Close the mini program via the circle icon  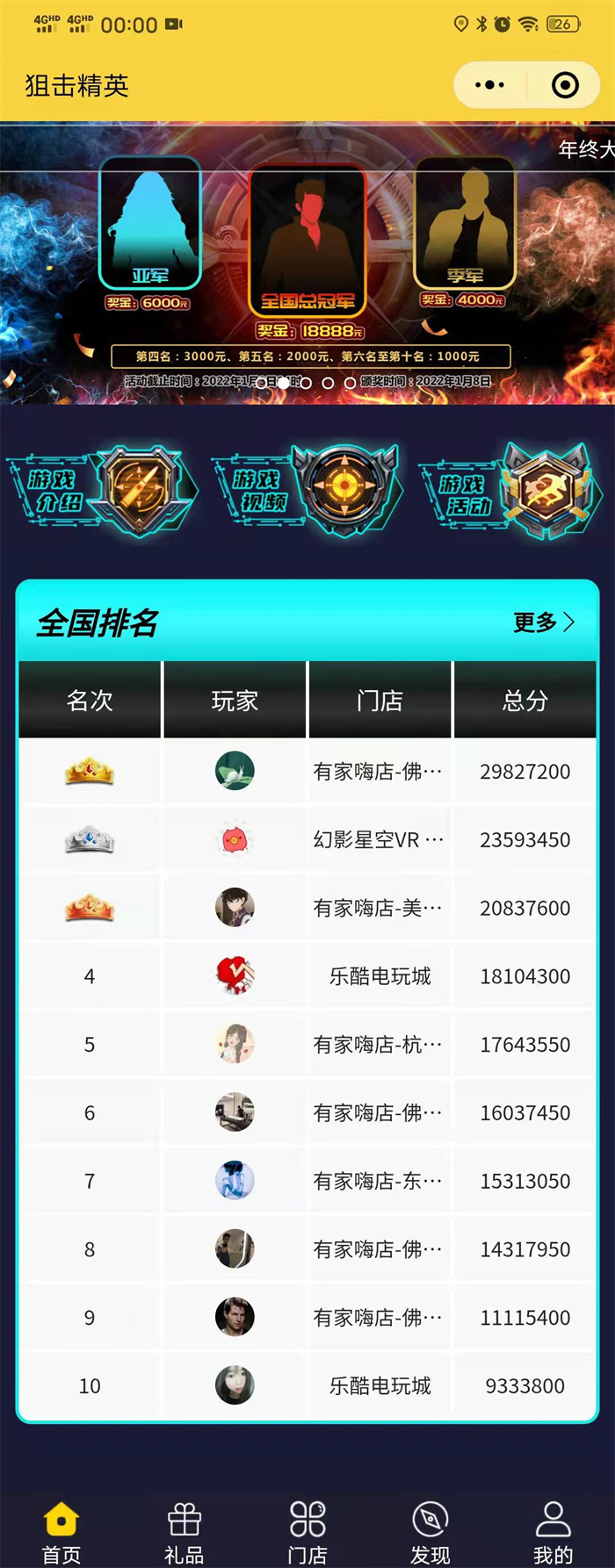point(565,85)
